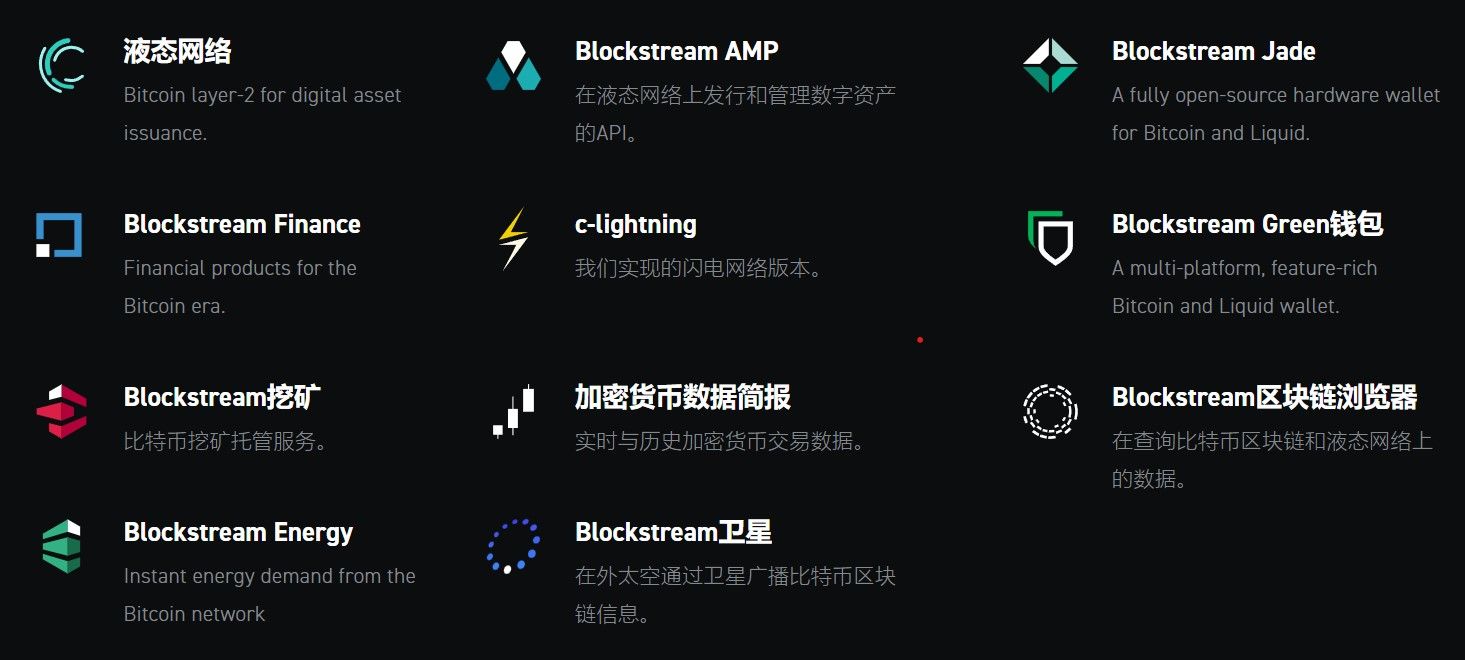Select Blockstream AMP product entry
The width and height of the screenshot is (1465, 660).
click(676, 52)
